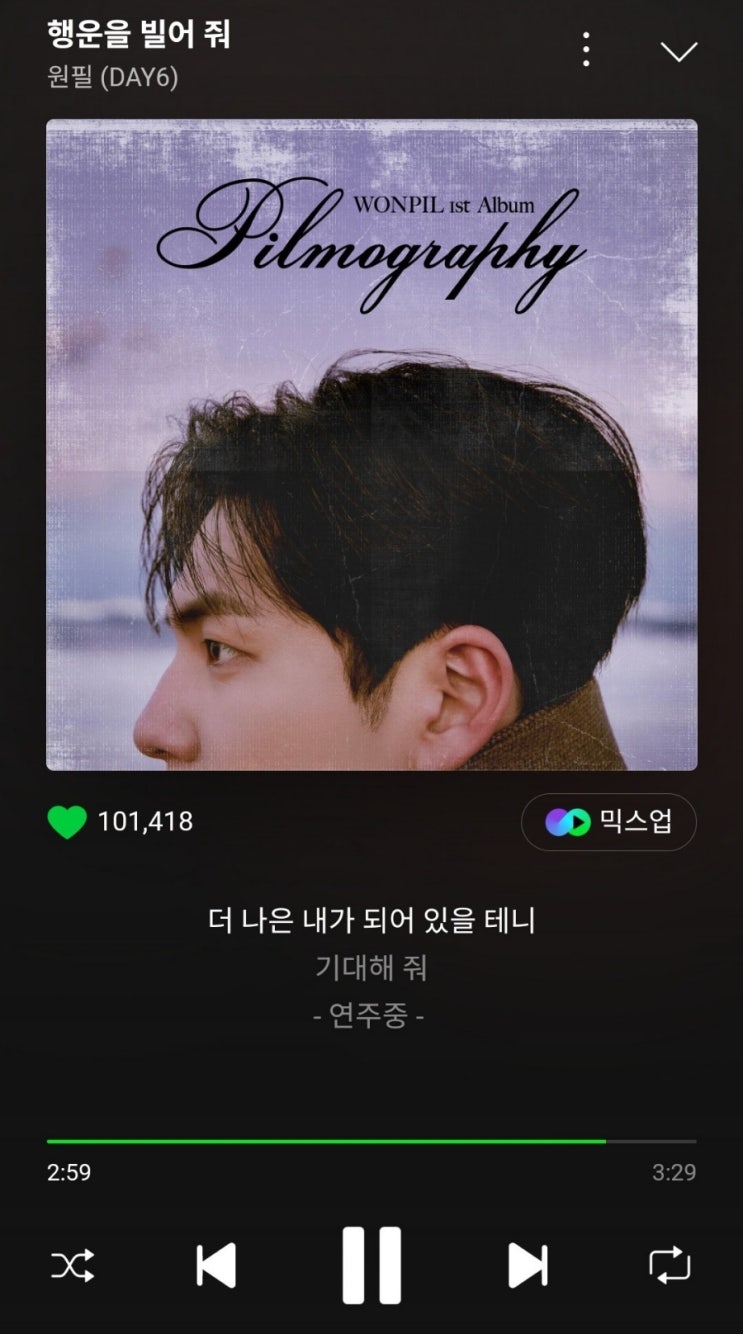Open the Pilmography album cover
743x1334 pixels.
click(x=371, y=445)
